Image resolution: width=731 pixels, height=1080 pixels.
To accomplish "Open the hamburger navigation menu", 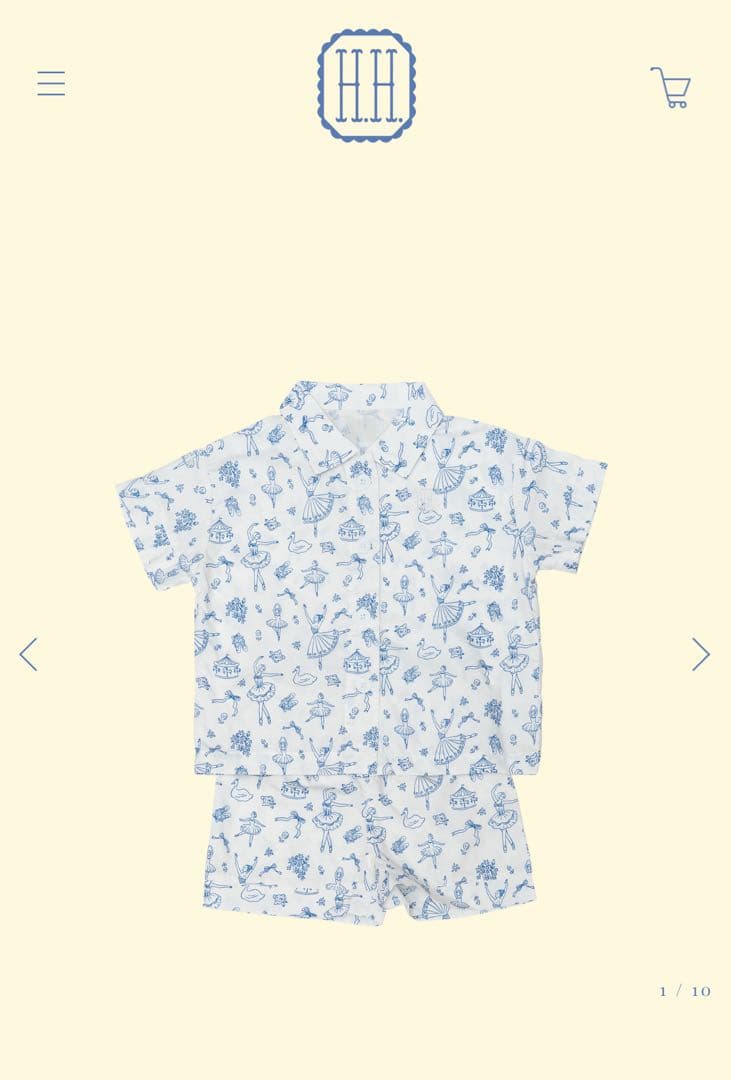I will coord(51,84).
